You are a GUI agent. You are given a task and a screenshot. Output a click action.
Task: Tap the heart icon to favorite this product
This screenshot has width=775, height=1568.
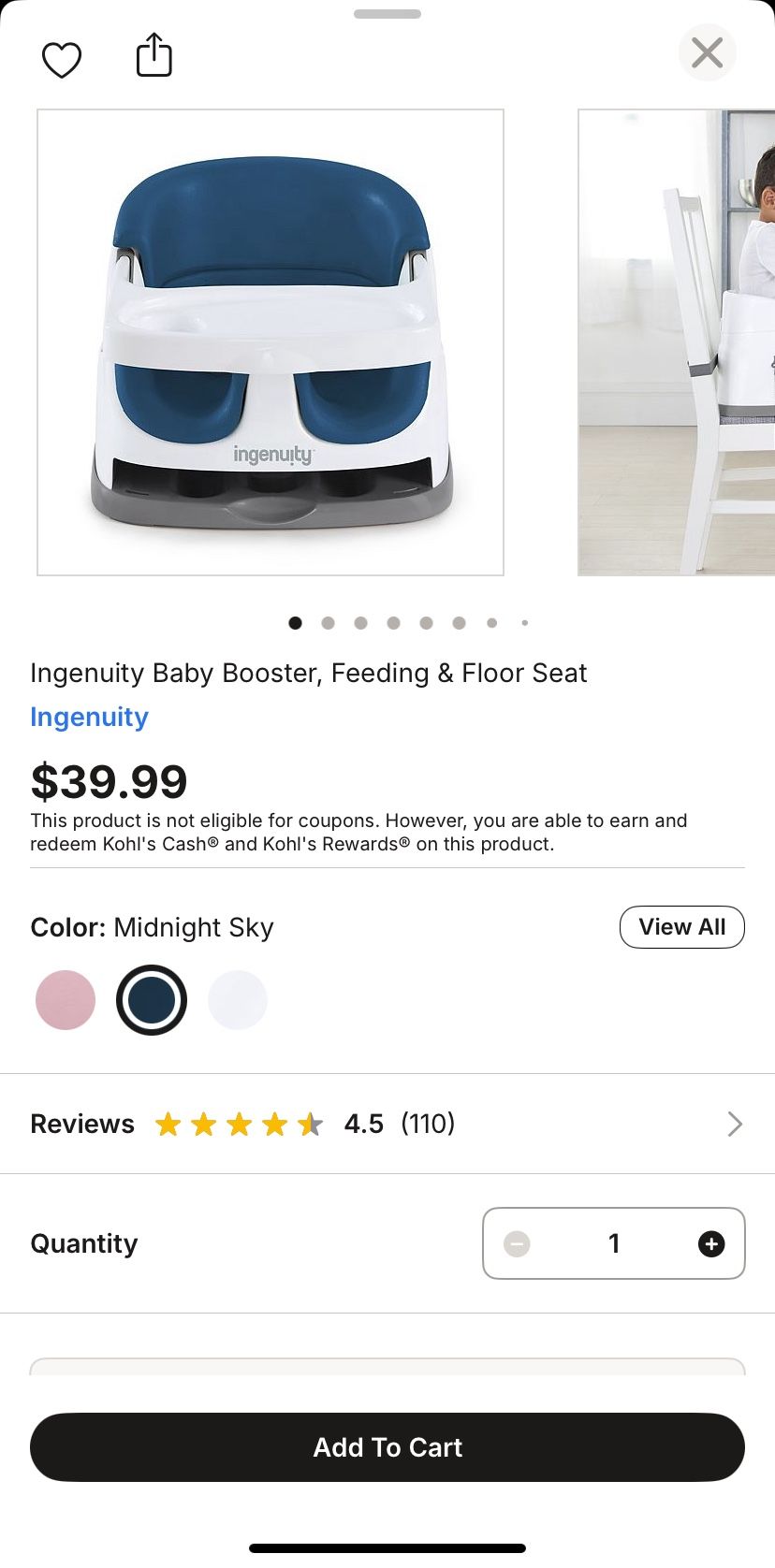coord(62,58)
